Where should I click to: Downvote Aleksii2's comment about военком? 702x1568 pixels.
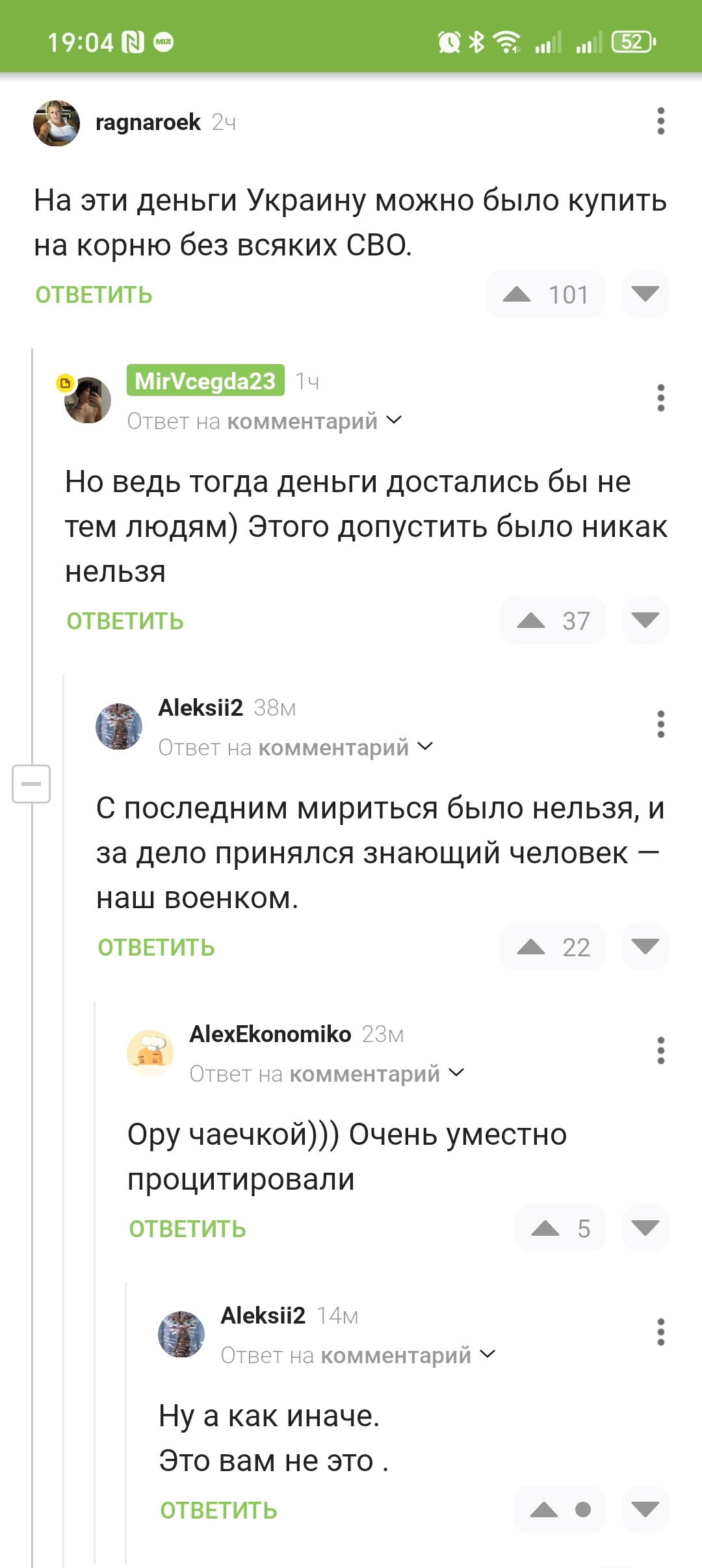pyautogui.click(x=645, y=947)
